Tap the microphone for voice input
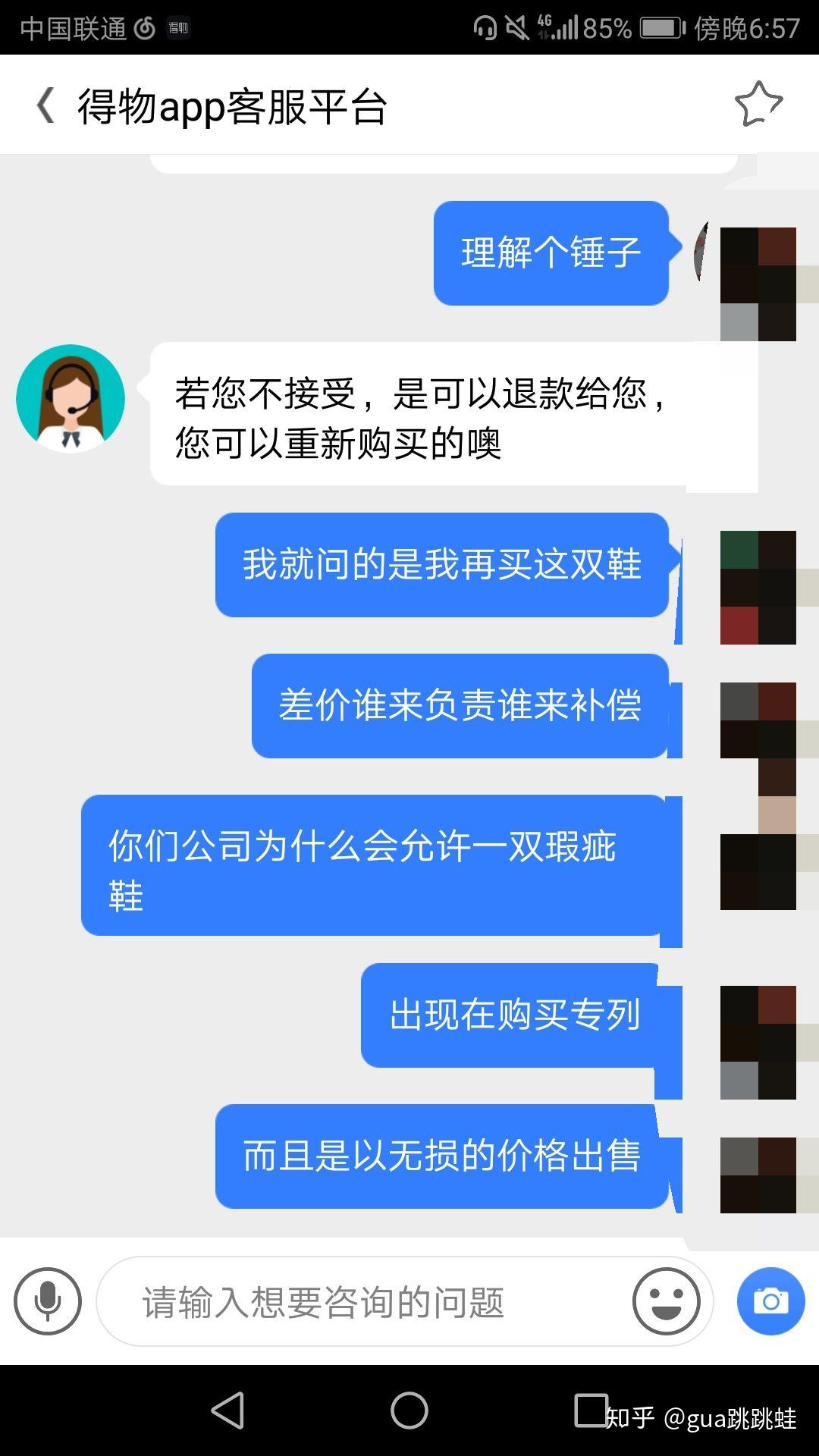The width and height of the screenshot is (819, 1456). tap(48, 1301)
